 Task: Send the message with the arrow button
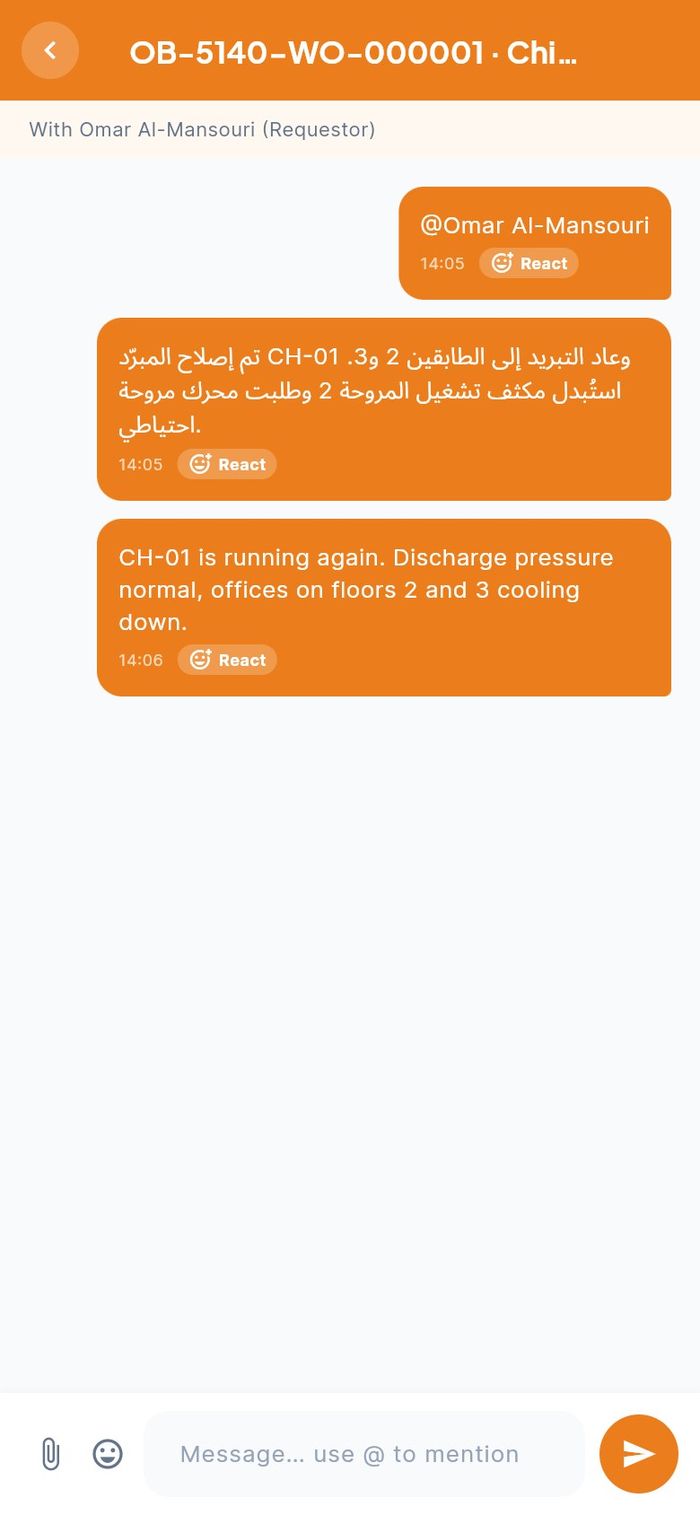click(639, 1454)
